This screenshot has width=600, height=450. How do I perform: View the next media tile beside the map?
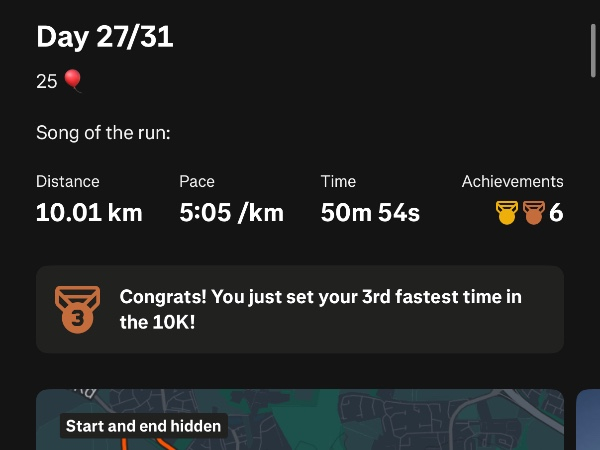pyautogui.click(x=588, y=422)
